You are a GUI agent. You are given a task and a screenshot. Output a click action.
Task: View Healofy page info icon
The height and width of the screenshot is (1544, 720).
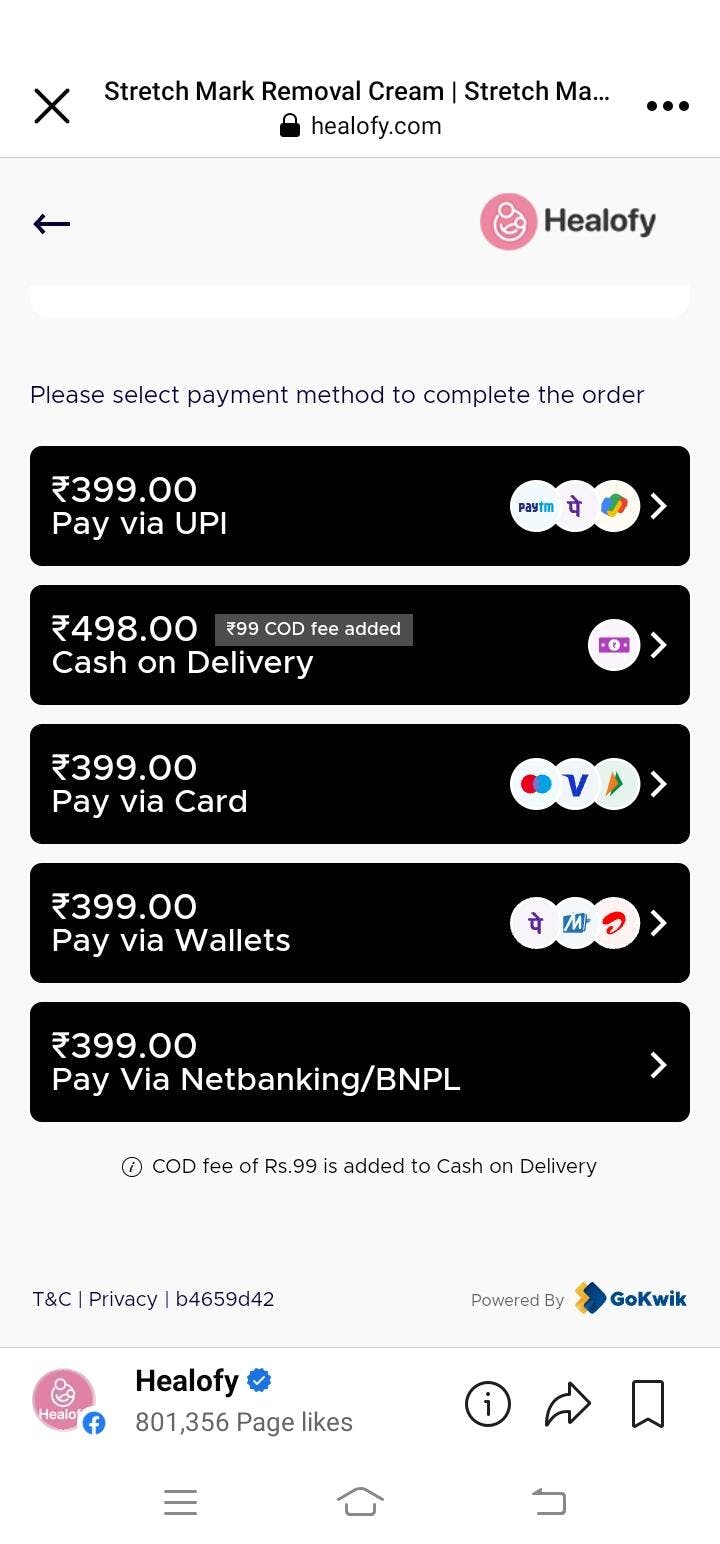488,1404
